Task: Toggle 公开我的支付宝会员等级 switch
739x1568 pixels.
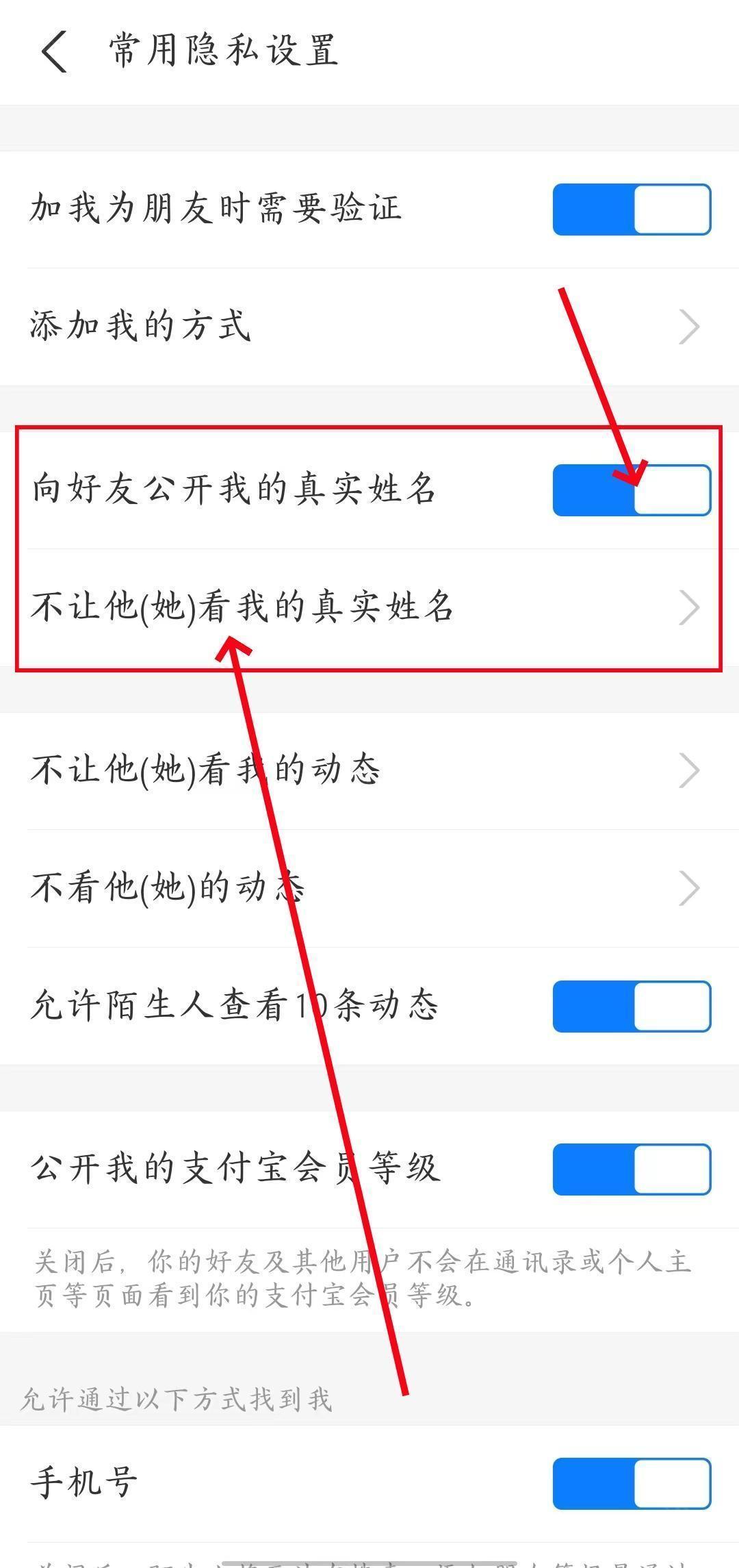Action: tap(632, 1169)
